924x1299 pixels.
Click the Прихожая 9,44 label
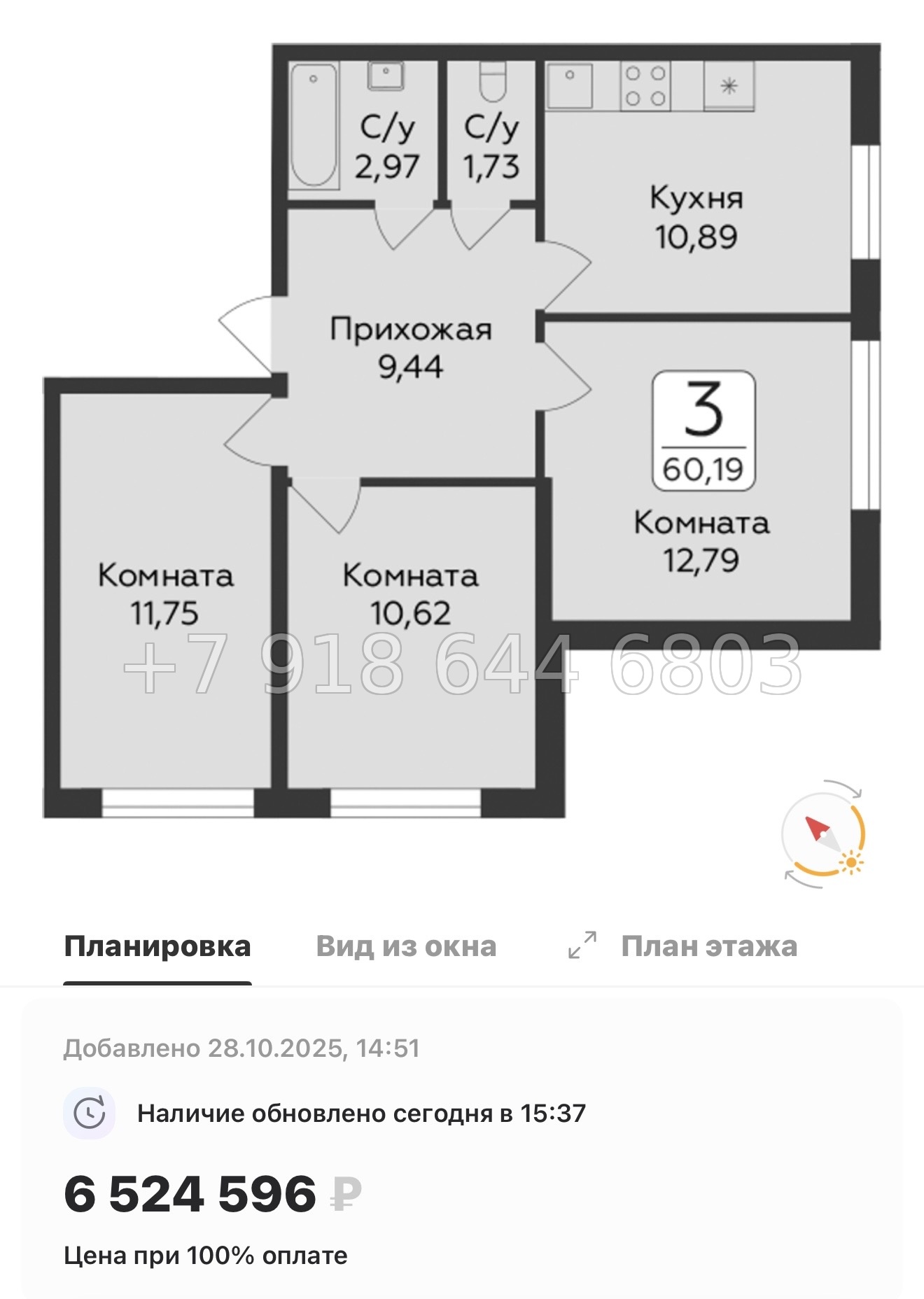click(413, 346)
